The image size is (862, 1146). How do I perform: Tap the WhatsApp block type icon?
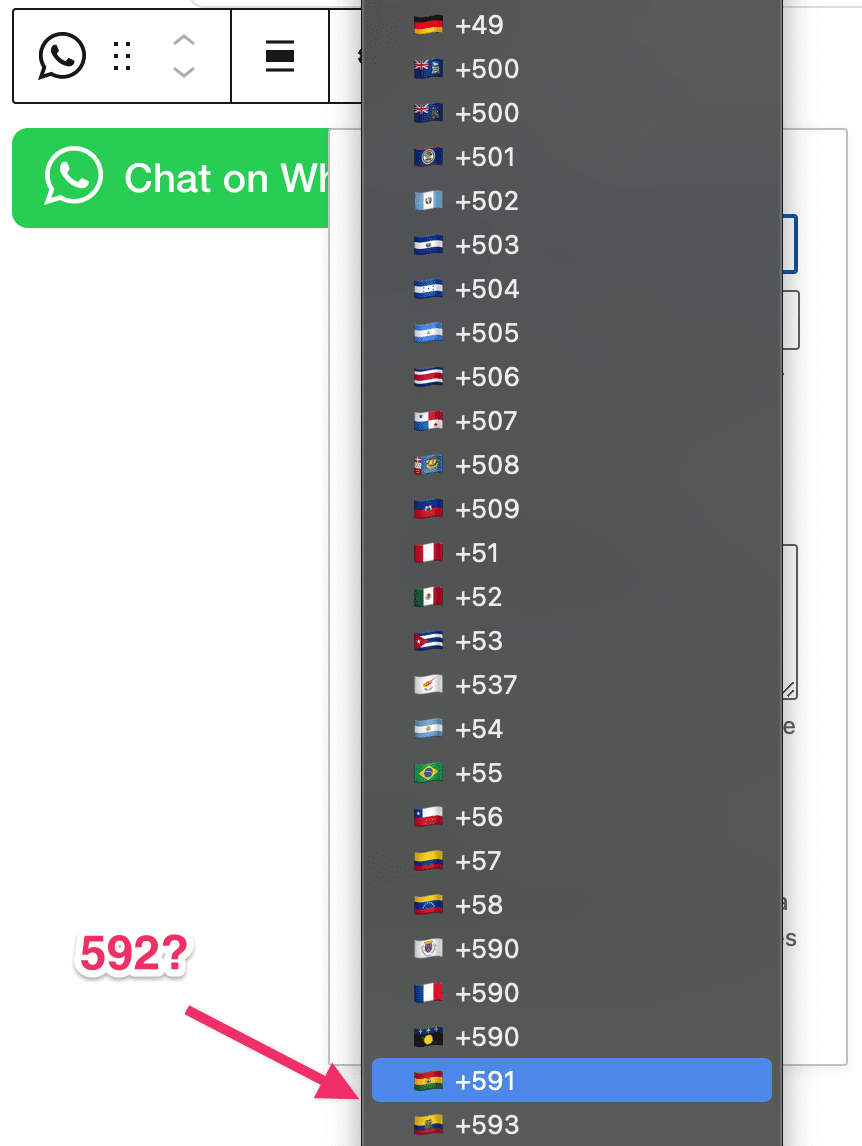pos(62,56)
